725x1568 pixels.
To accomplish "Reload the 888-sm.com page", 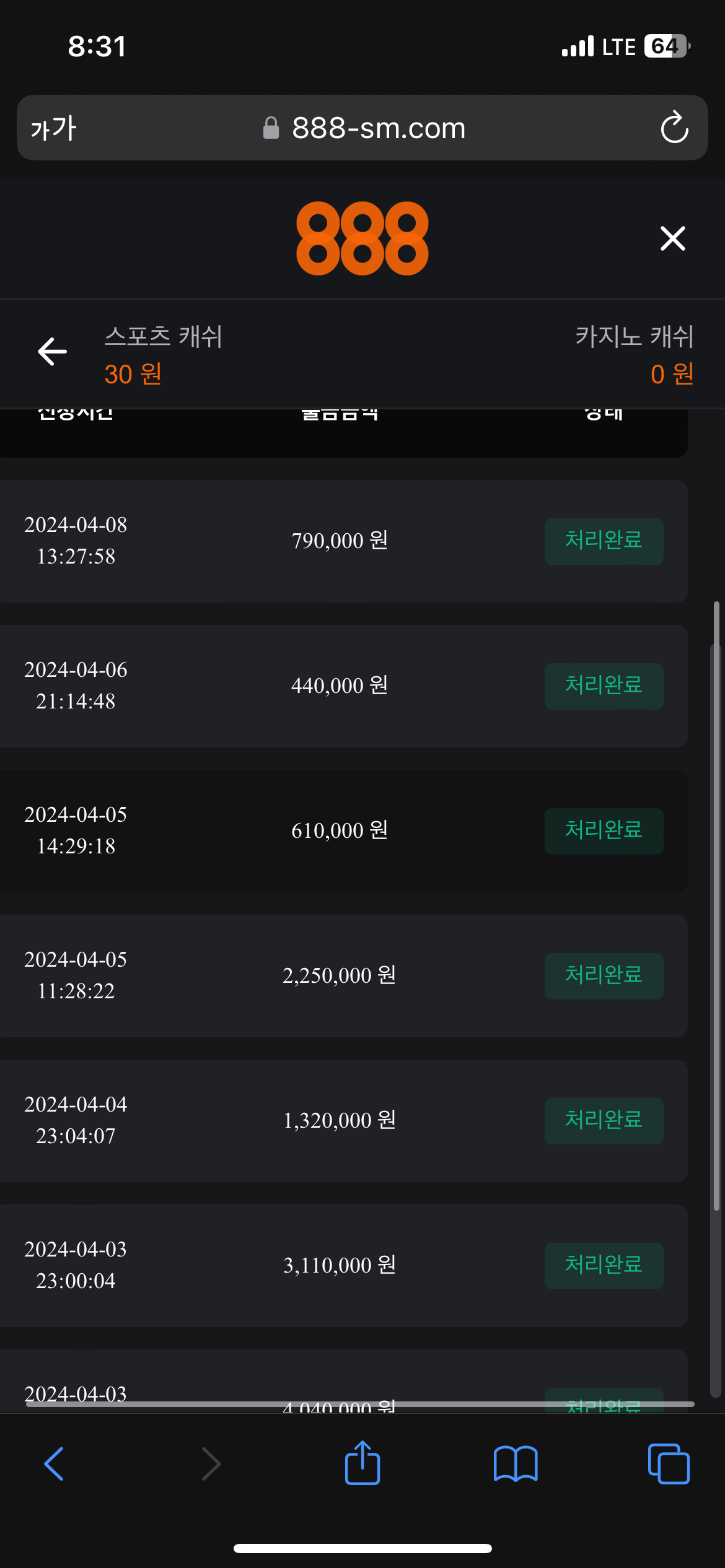I will coord(674,128).
